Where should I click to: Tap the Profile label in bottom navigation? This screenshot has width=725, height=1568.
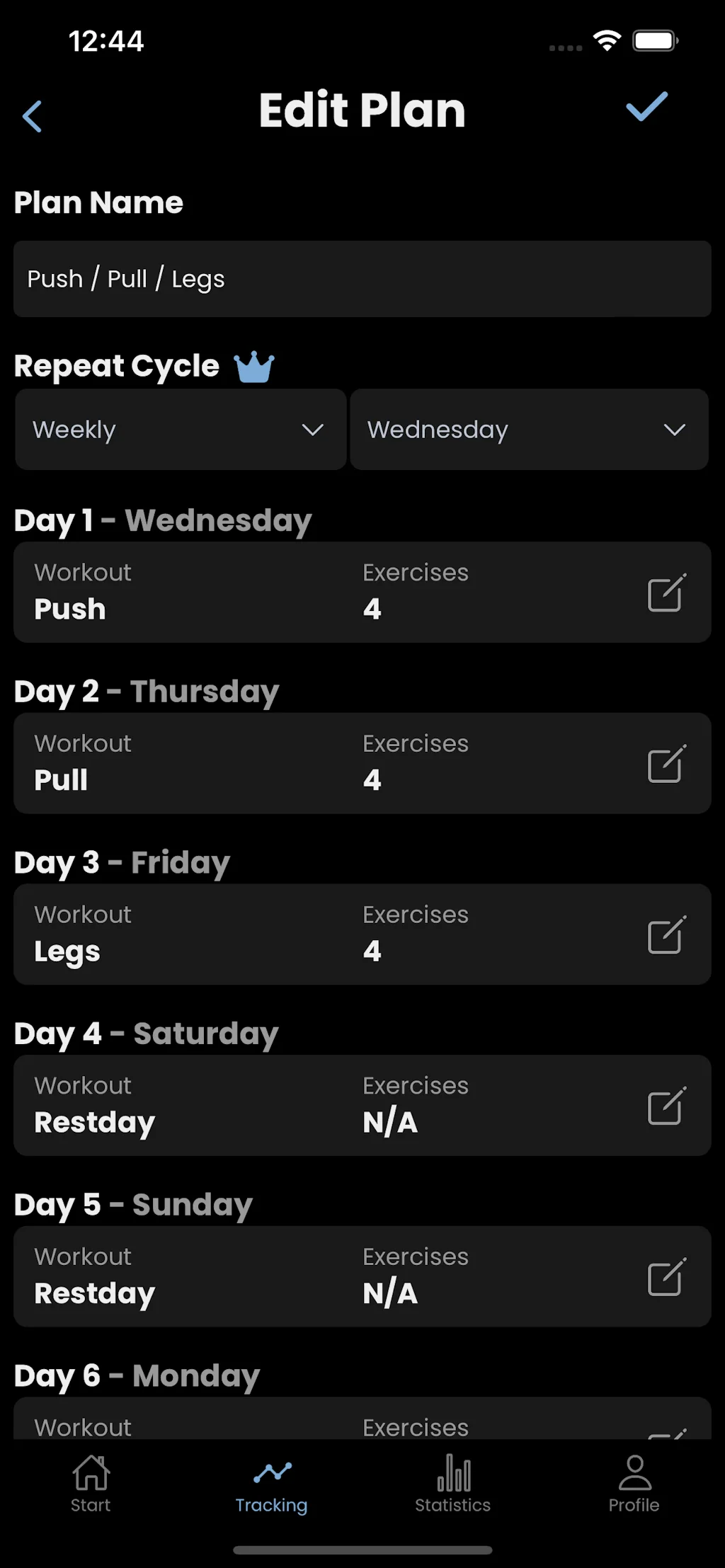[634, 1505]
